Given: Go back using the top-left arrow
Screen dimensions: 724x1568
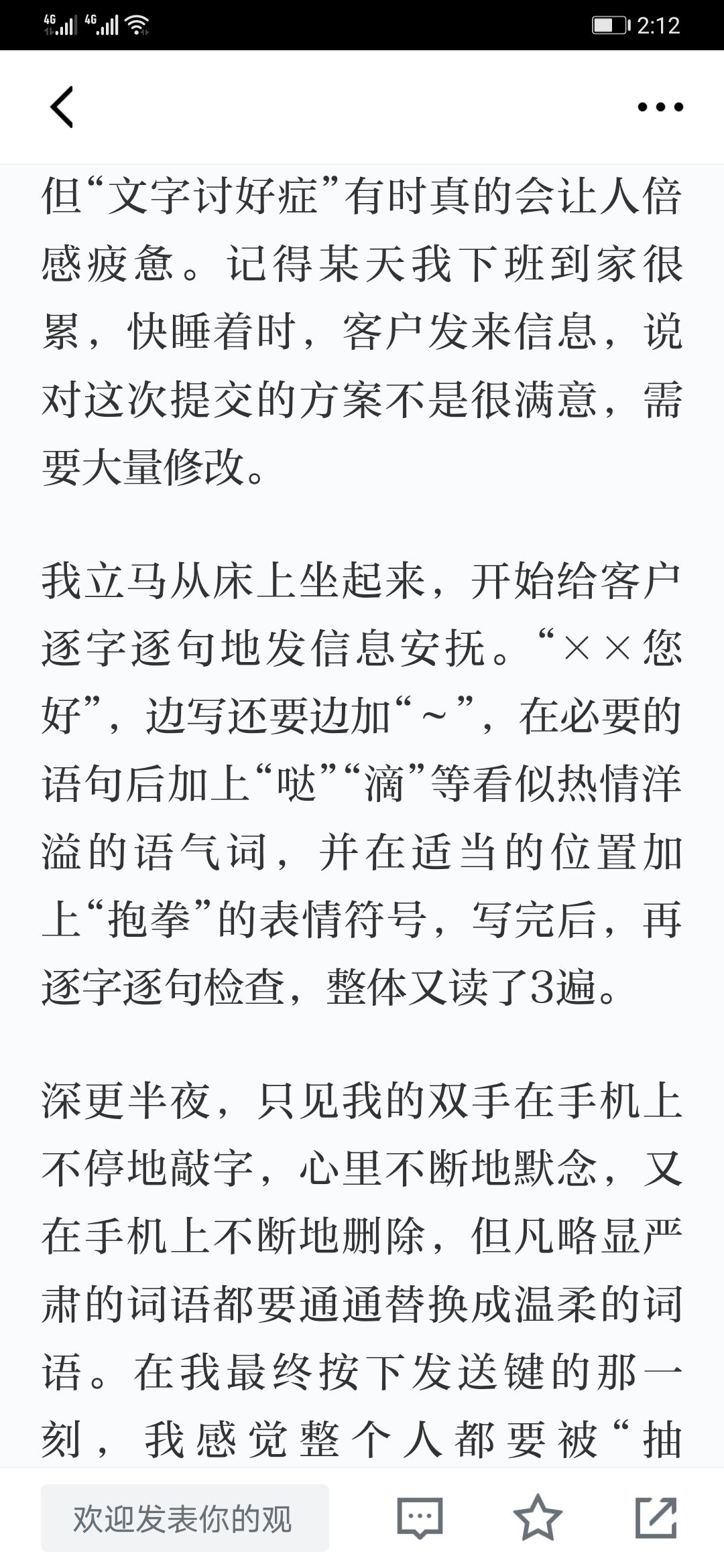Looking at the screenshot, I should click(62, 107).
